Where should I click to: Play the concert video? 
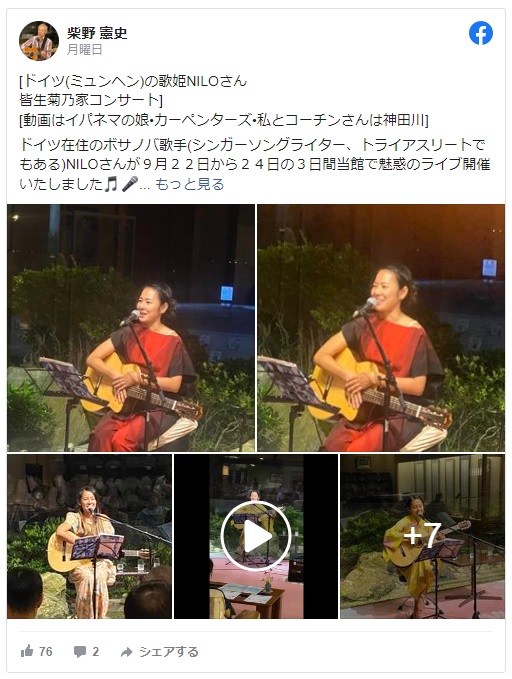tap(256, 536)
